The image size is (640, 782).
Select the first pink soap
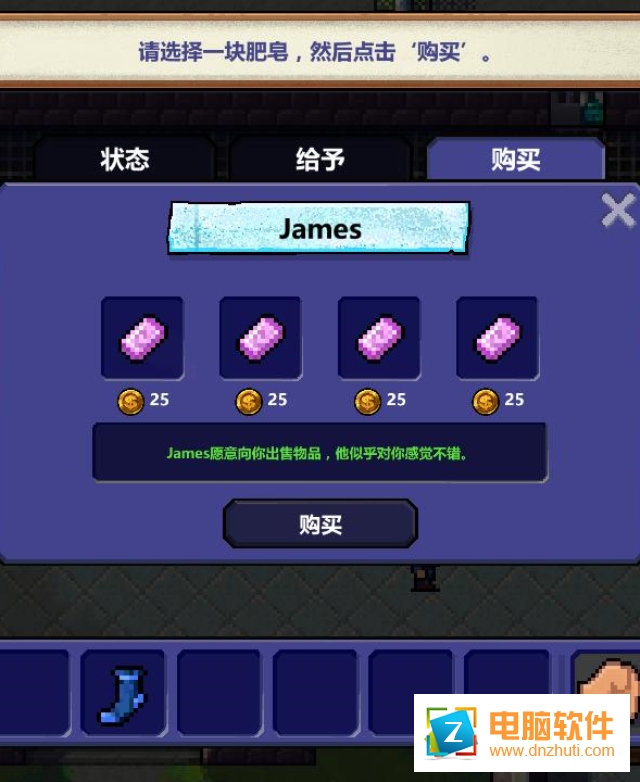tap(143, 338)
